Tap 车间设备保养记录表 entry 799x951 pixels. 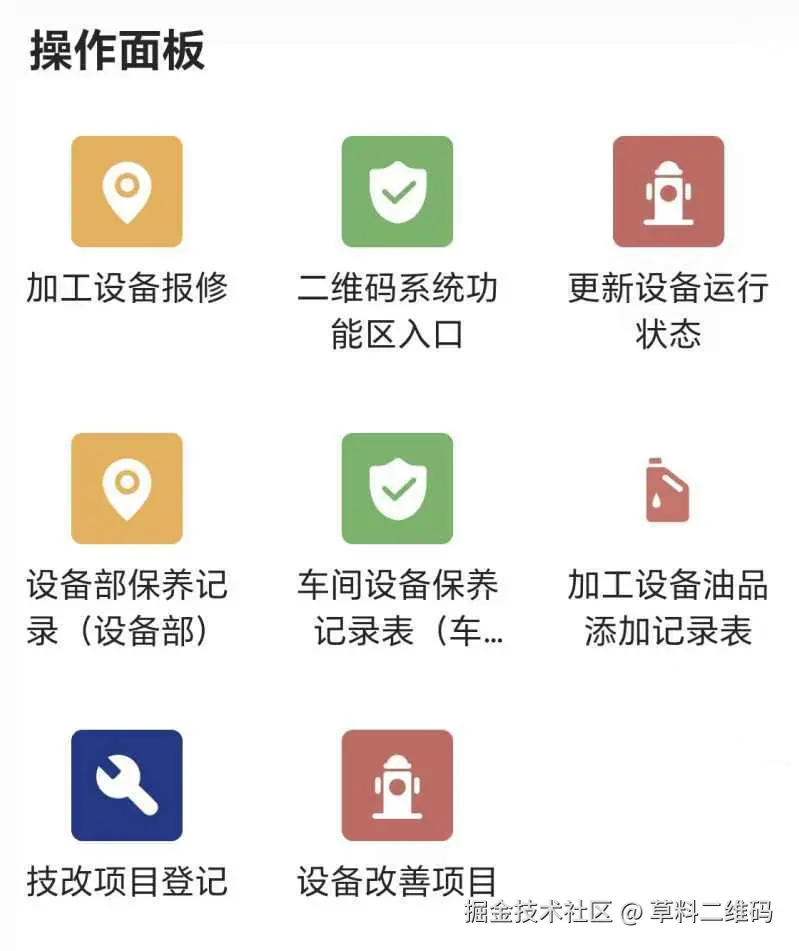point(397,489)
